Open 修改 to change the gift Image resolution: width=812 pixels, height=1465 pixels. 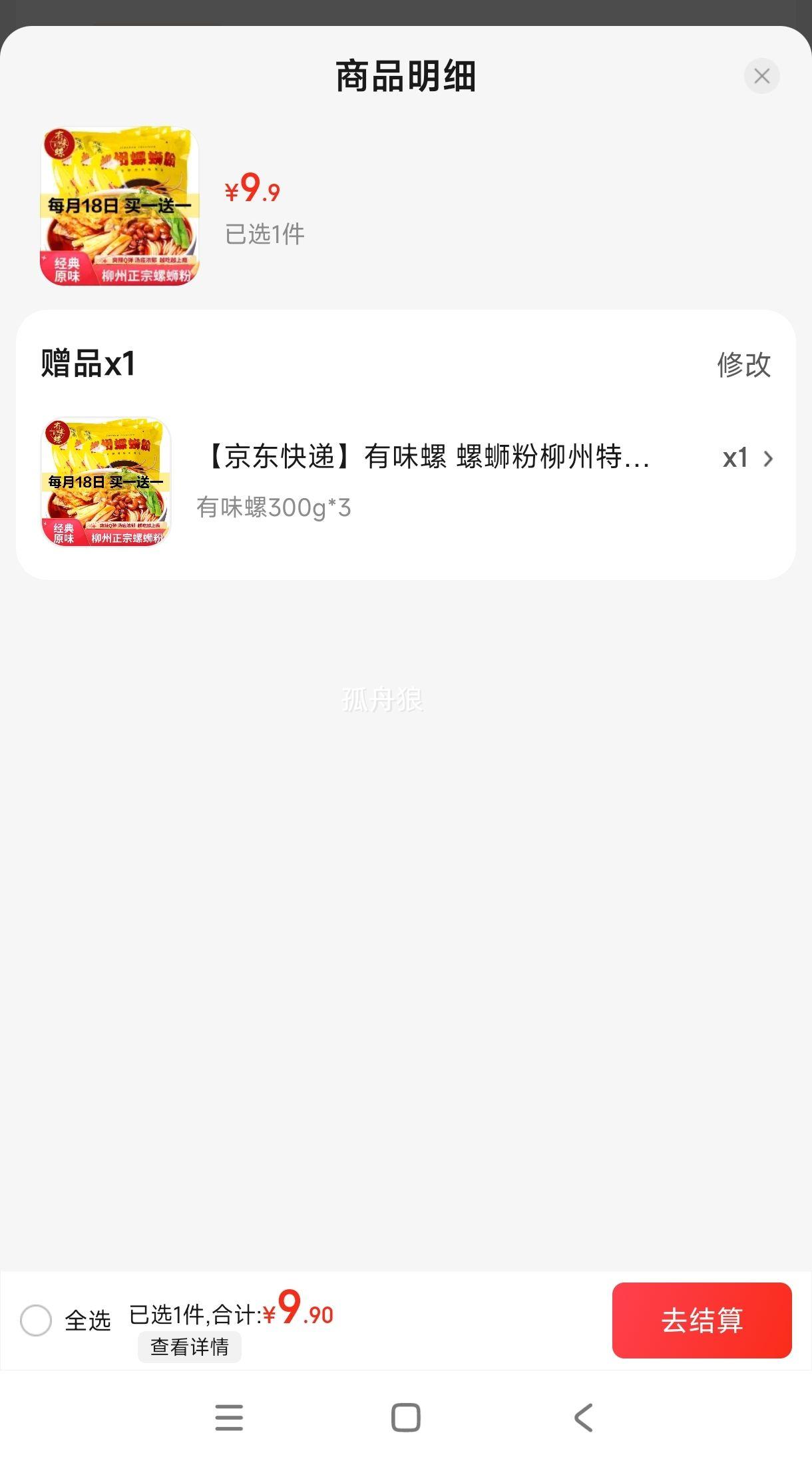(x=743, y=364)
